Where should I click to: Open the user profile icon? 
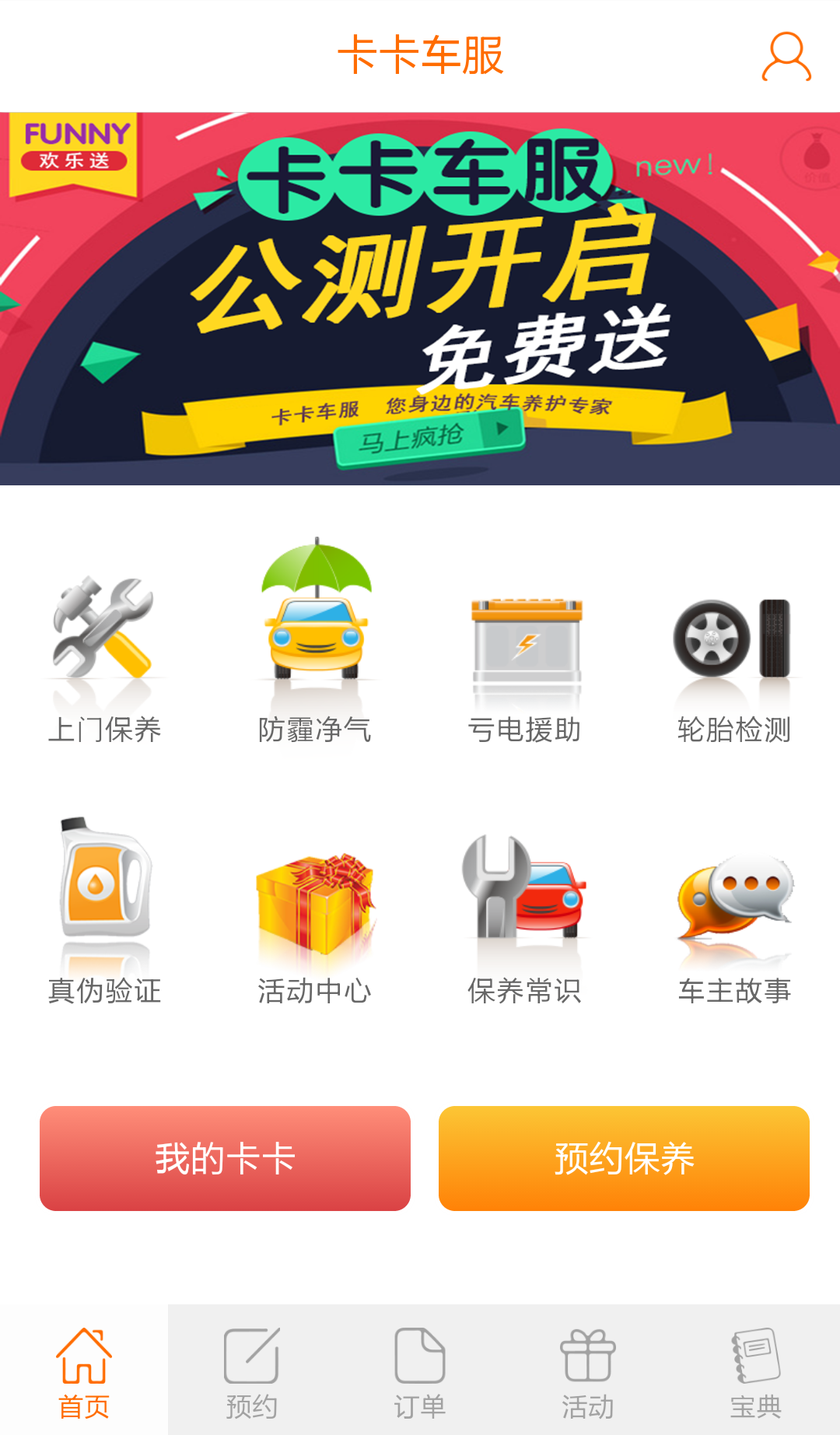[x=783, y=54]
